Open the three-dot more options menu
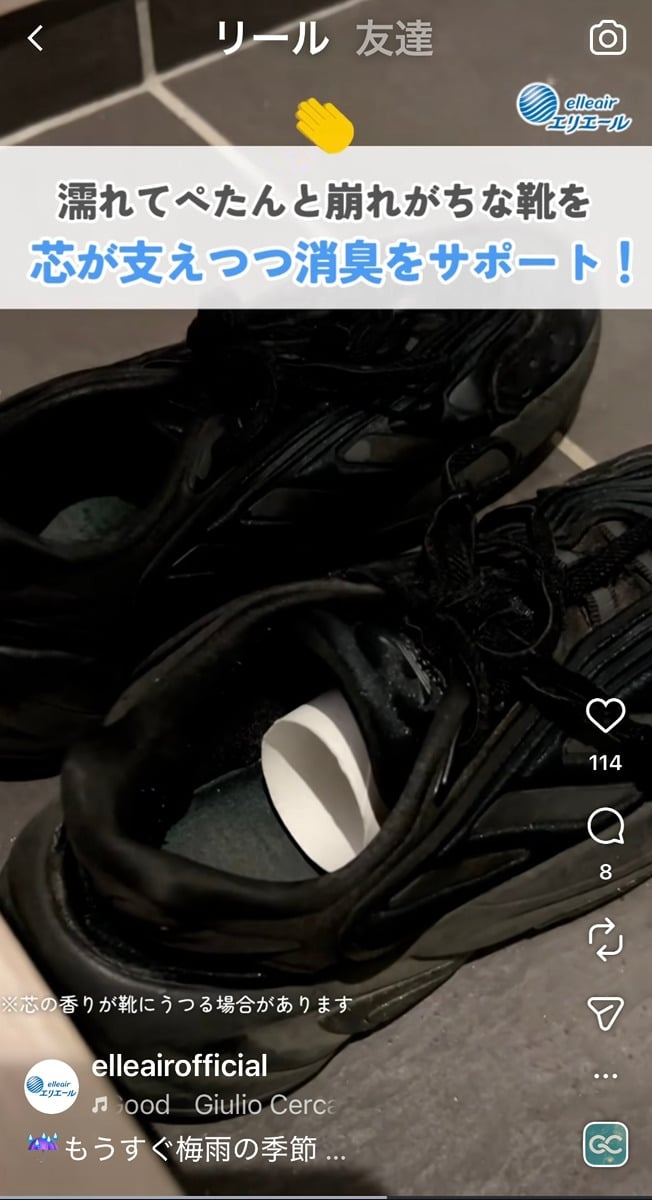The height and width of the screenshot is (1200, 652). coord(605,1077)
